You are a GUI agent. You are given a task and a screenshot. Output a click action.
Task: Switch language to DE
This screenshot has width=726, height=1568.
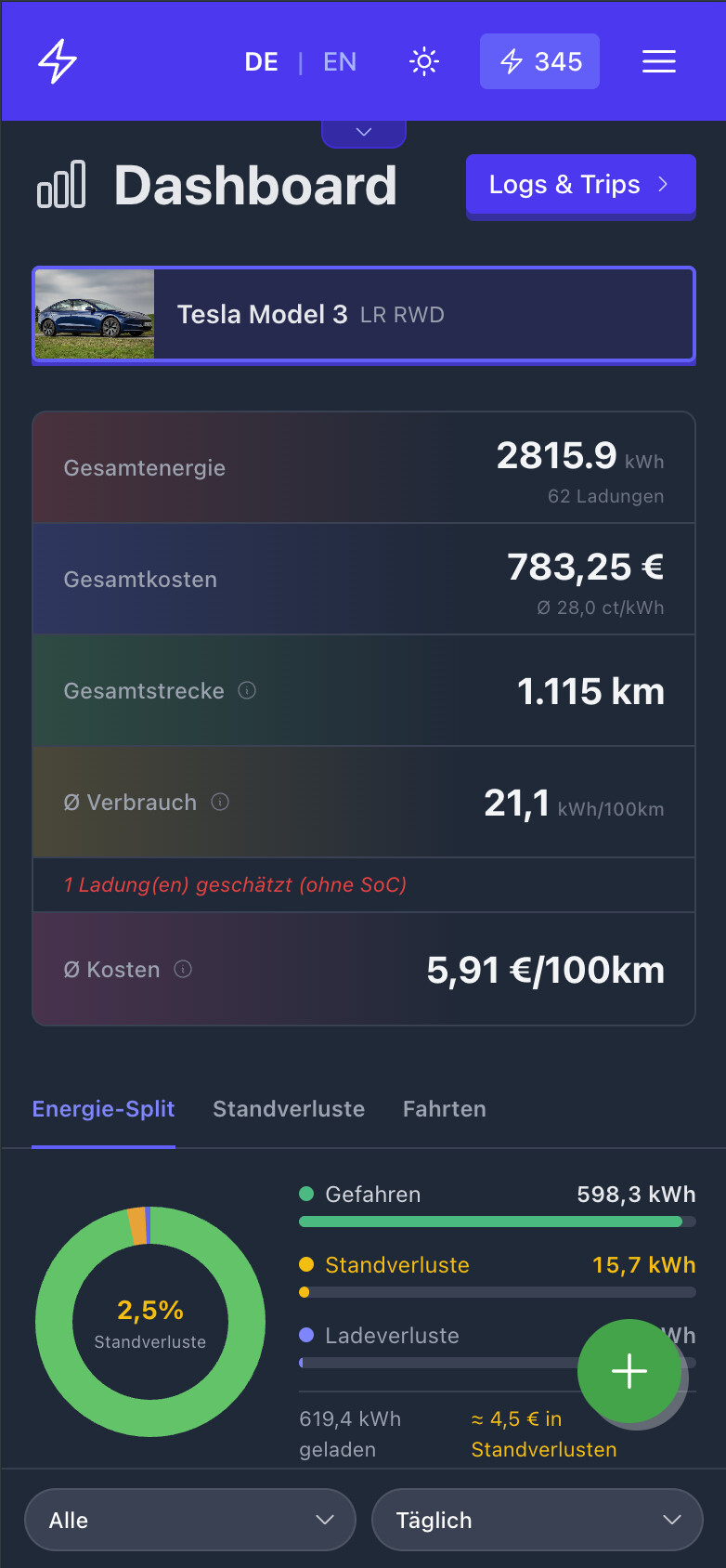(261, 62)
